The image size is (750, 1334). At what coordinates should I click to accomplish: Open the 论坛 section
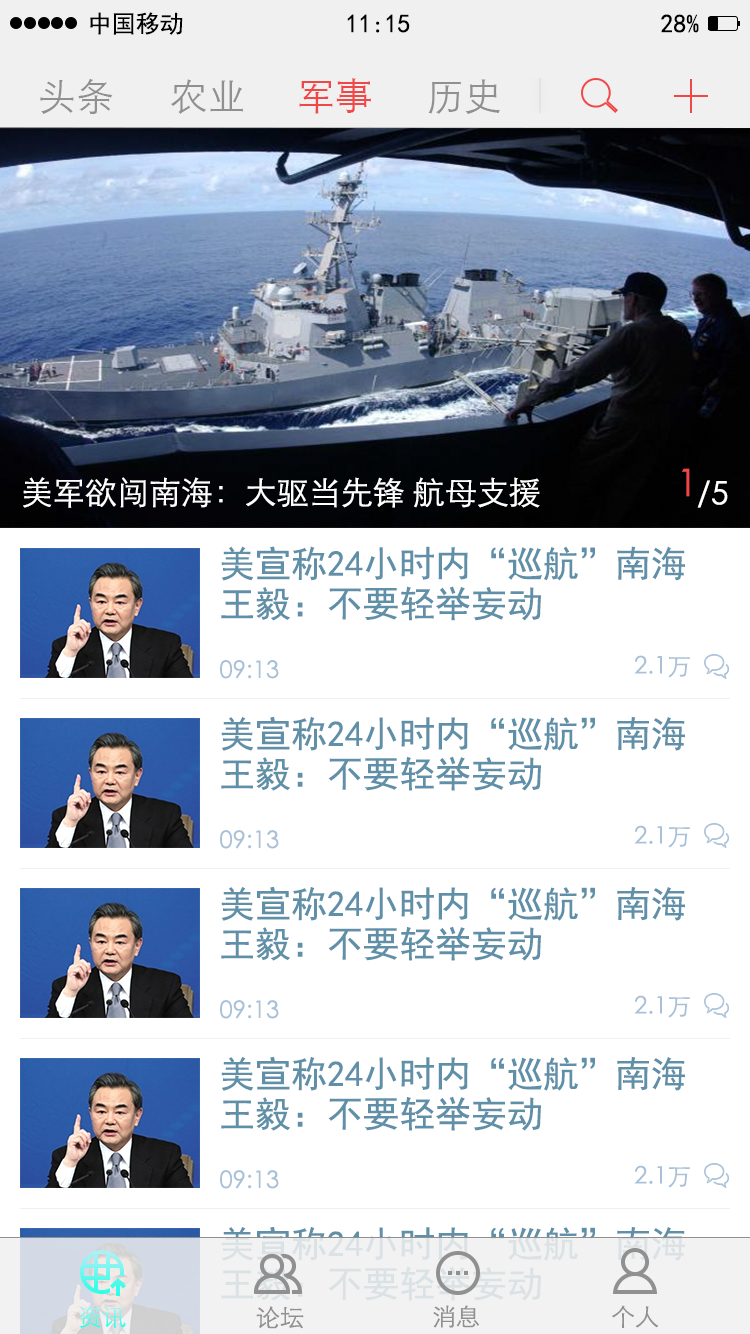(x=279, y=1288)
